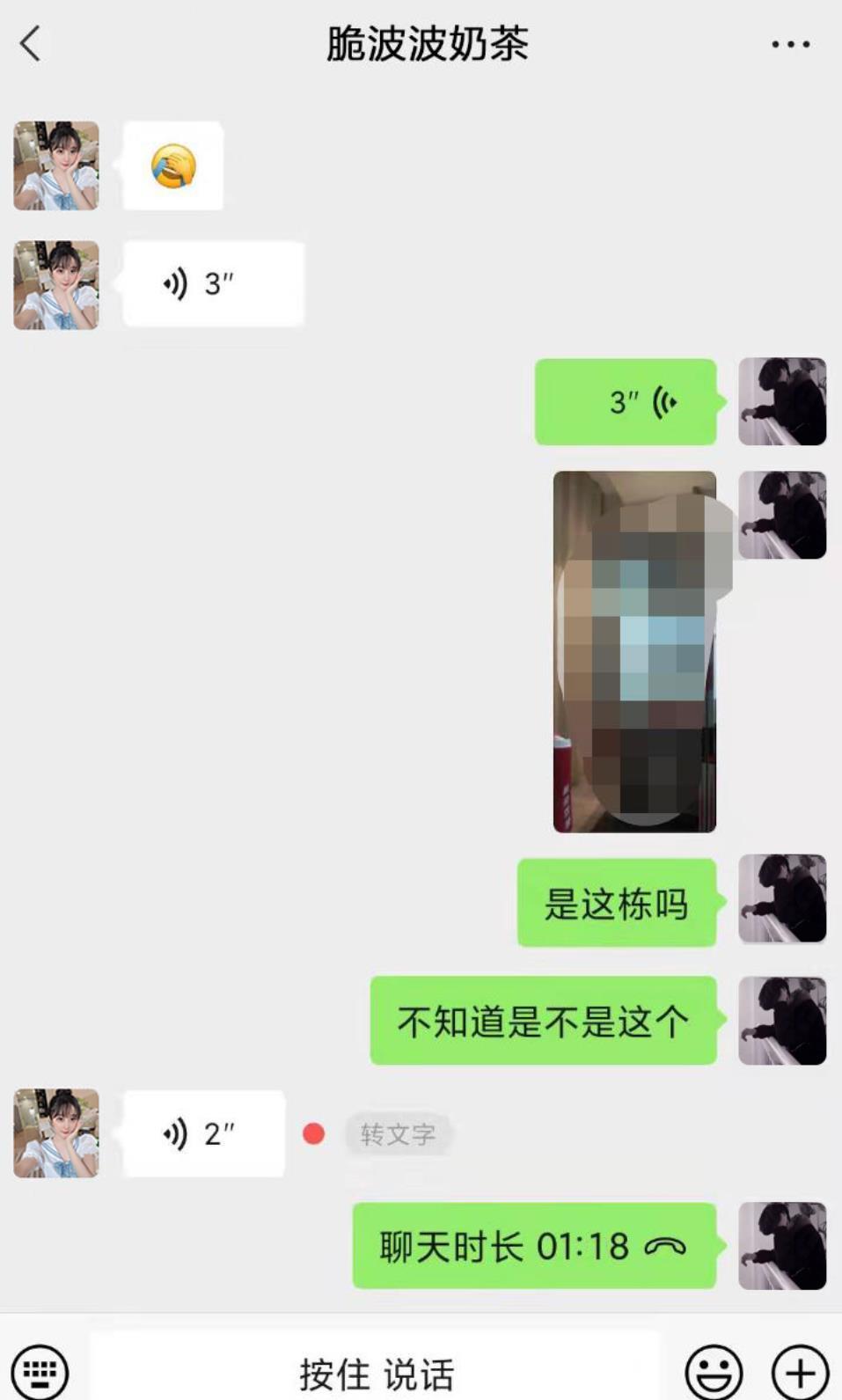842x1400 pixels.
Task: Play the unread 2-second voice message
Action: [x=203, y=1133]
